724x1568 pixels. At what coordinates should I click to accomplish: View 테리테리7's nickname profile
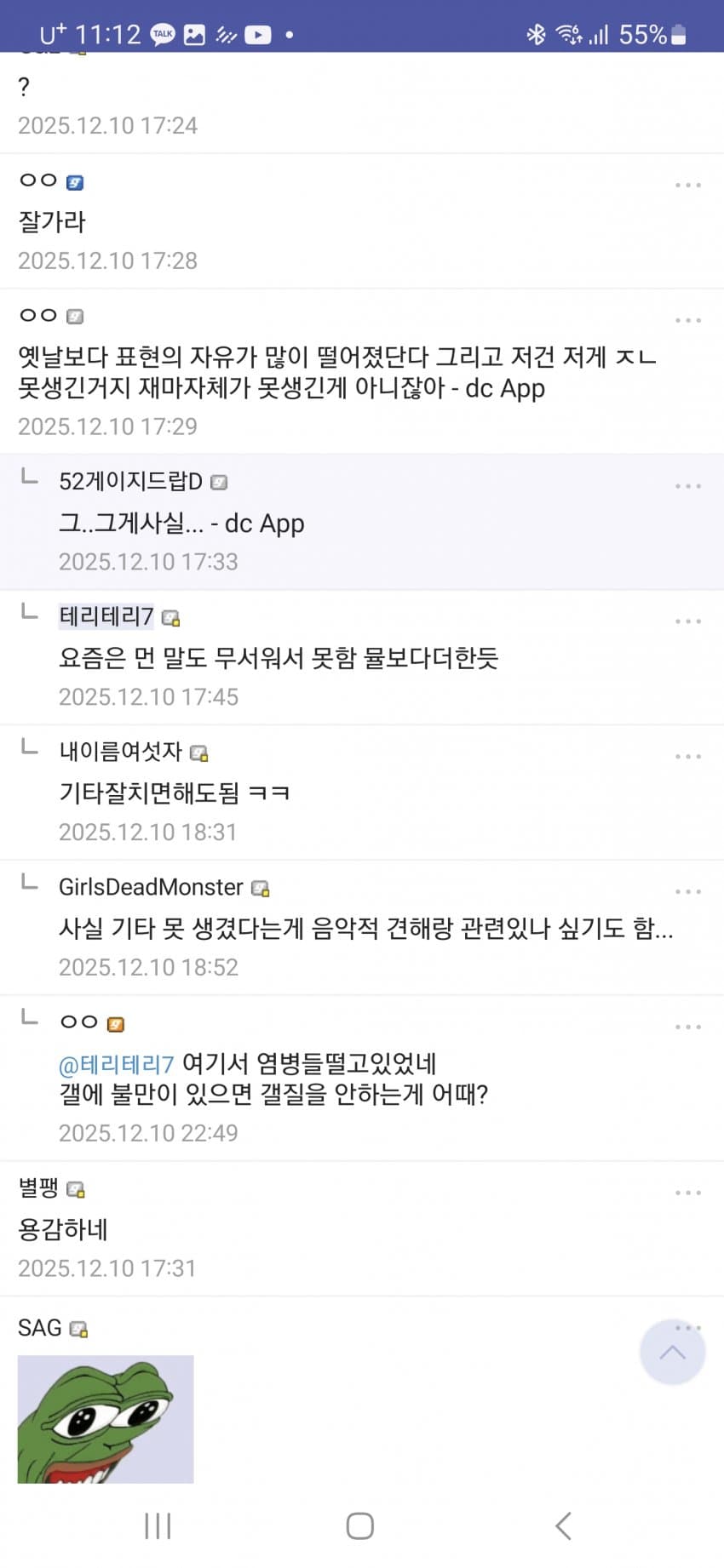[106, 616]
